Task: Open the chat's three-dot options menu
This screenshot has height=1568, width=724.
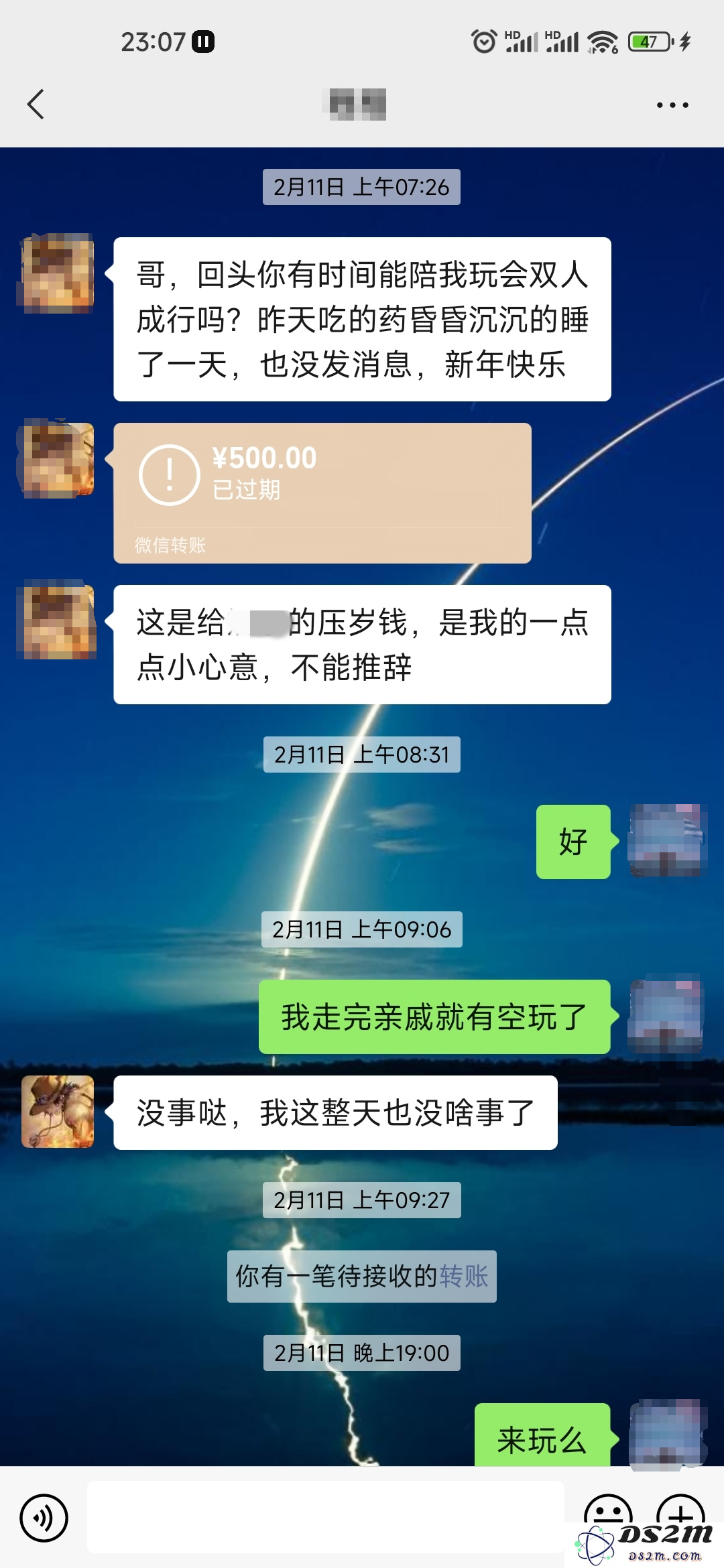Action: [x=672, y=105]
